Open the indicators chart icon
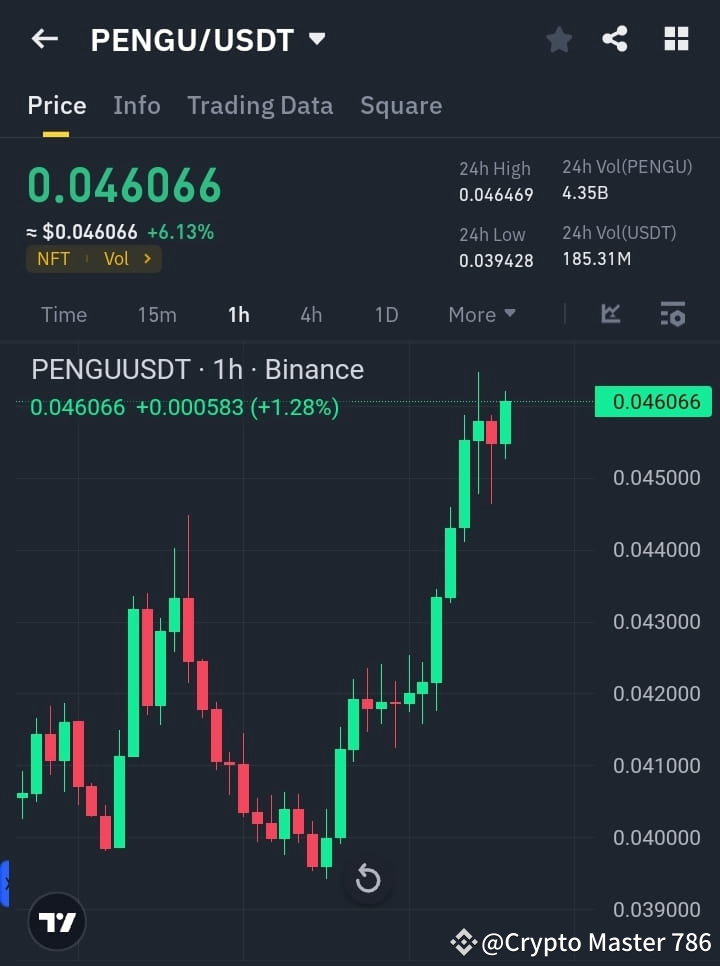The image size is (720, 966). (x=610, y=314)
